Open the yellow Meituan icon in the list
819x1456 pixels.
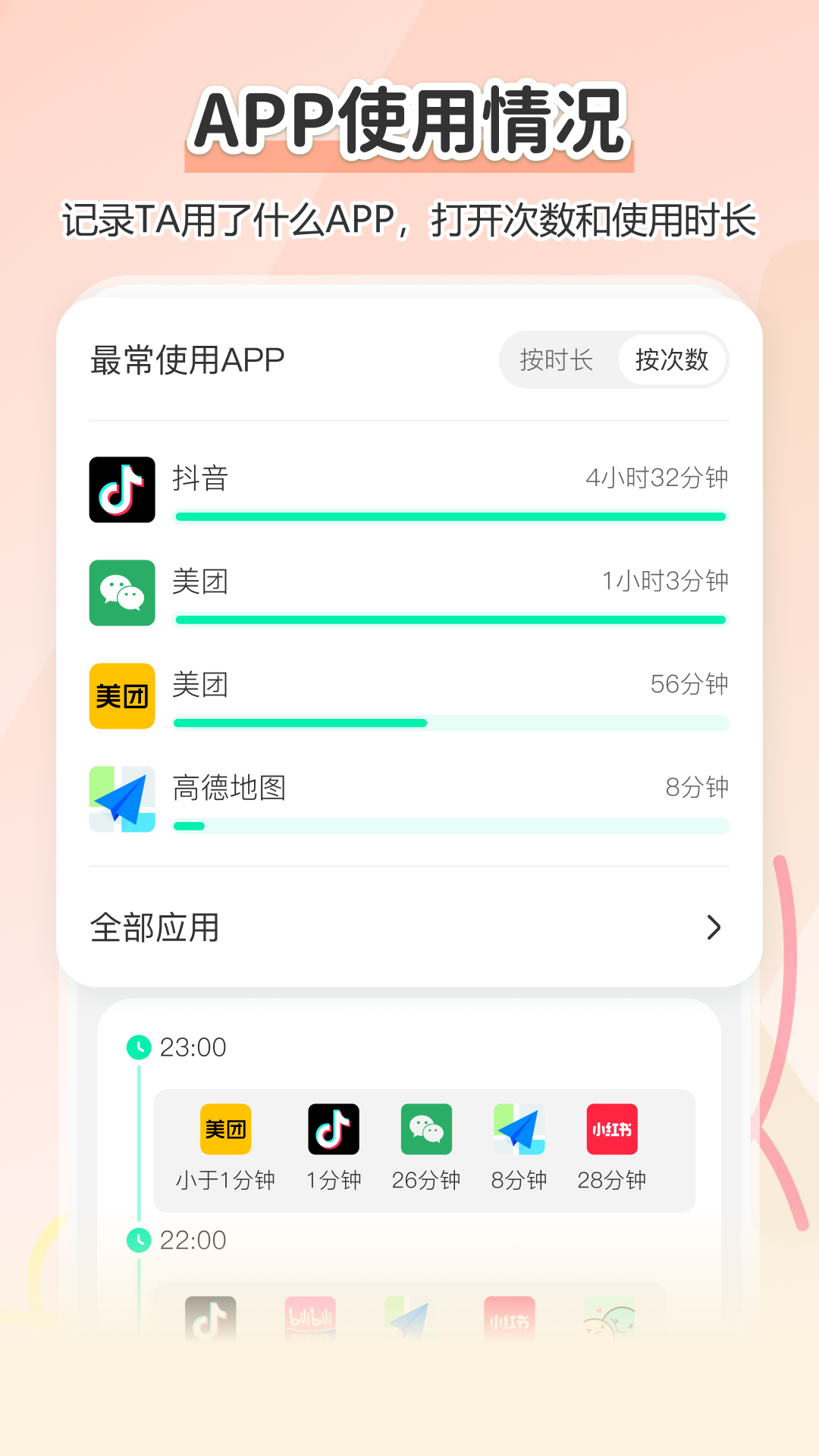coord(122,695)
